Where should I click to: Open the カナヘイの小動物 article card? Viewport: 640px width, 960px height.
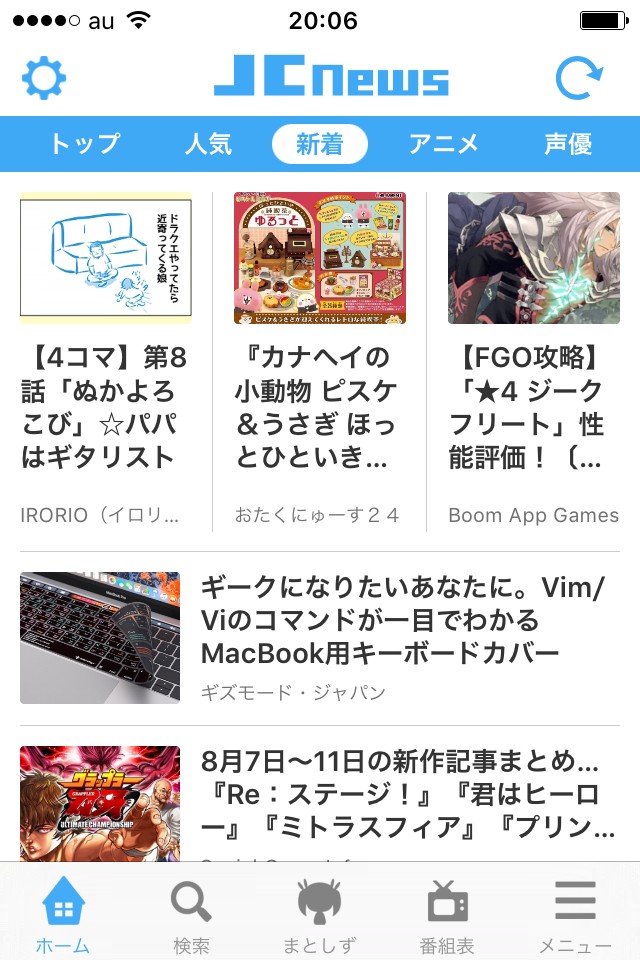coord(320,360)
